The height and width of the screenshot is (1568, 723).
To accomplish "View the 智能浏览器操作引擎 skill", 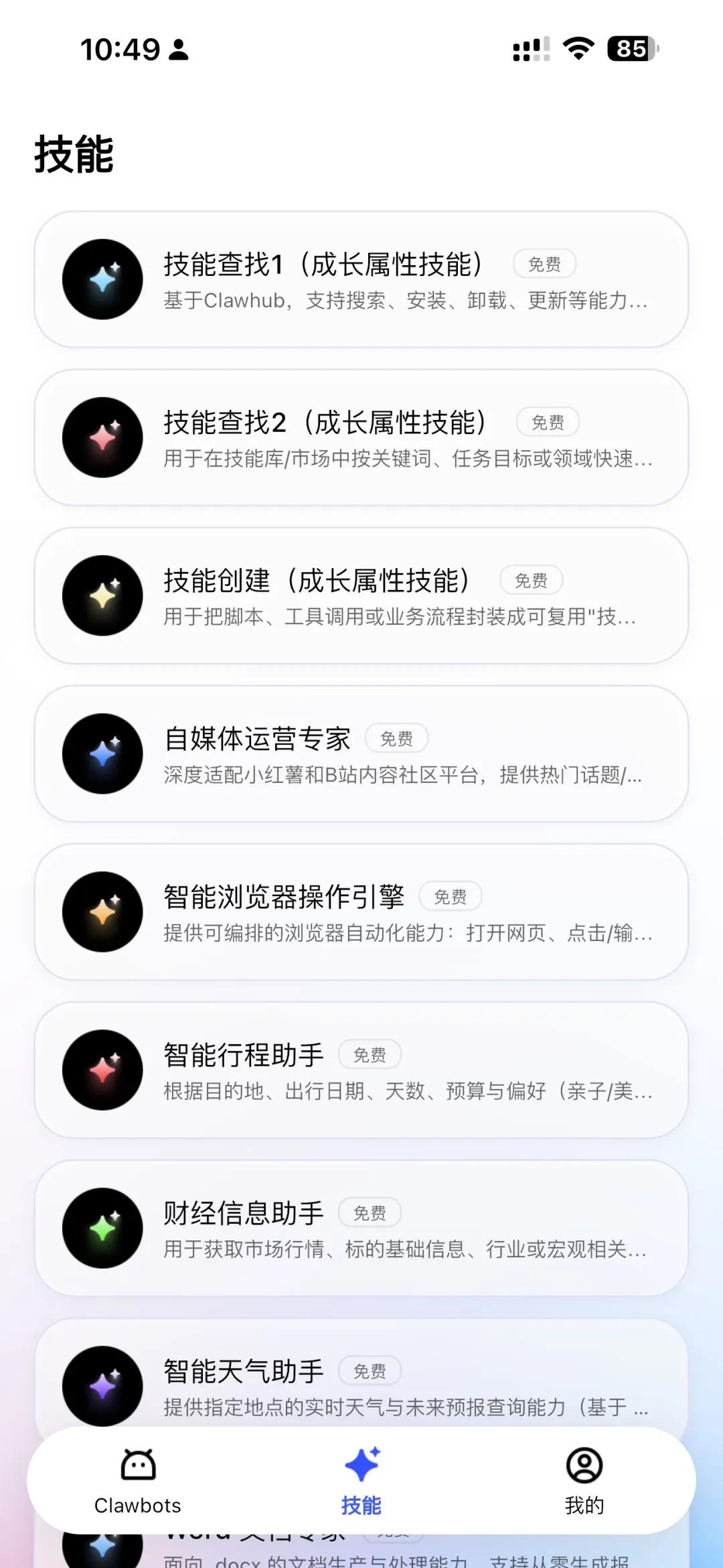I will [361, 912].
